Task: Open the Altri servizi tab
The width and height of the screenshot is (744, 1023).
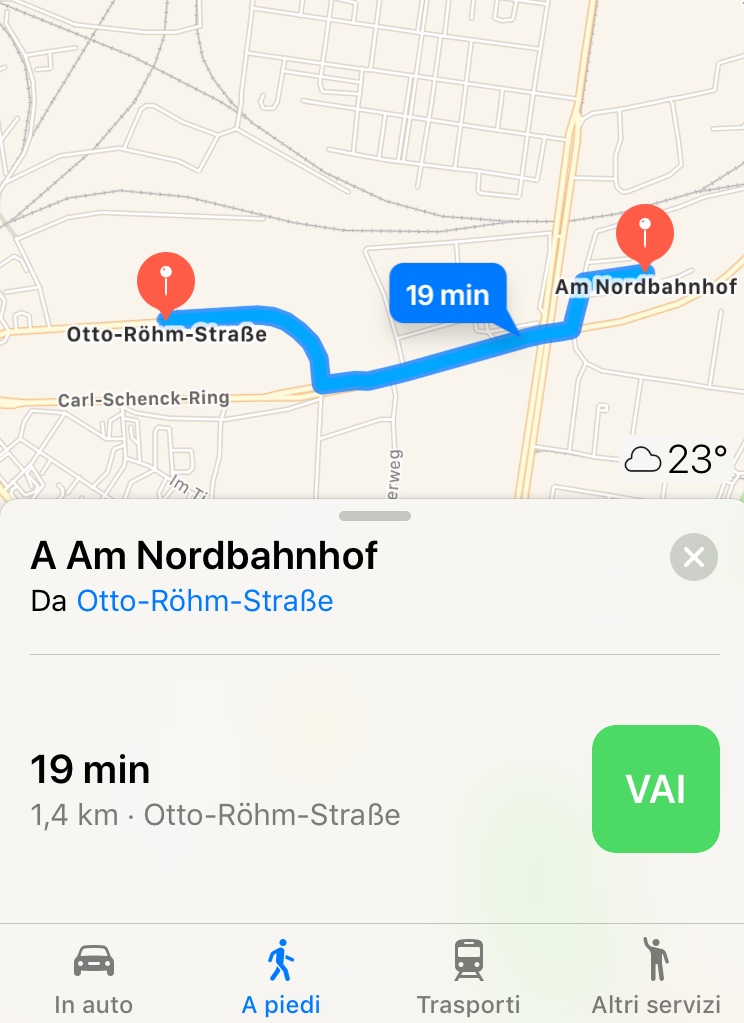Action: click(655, 978)
